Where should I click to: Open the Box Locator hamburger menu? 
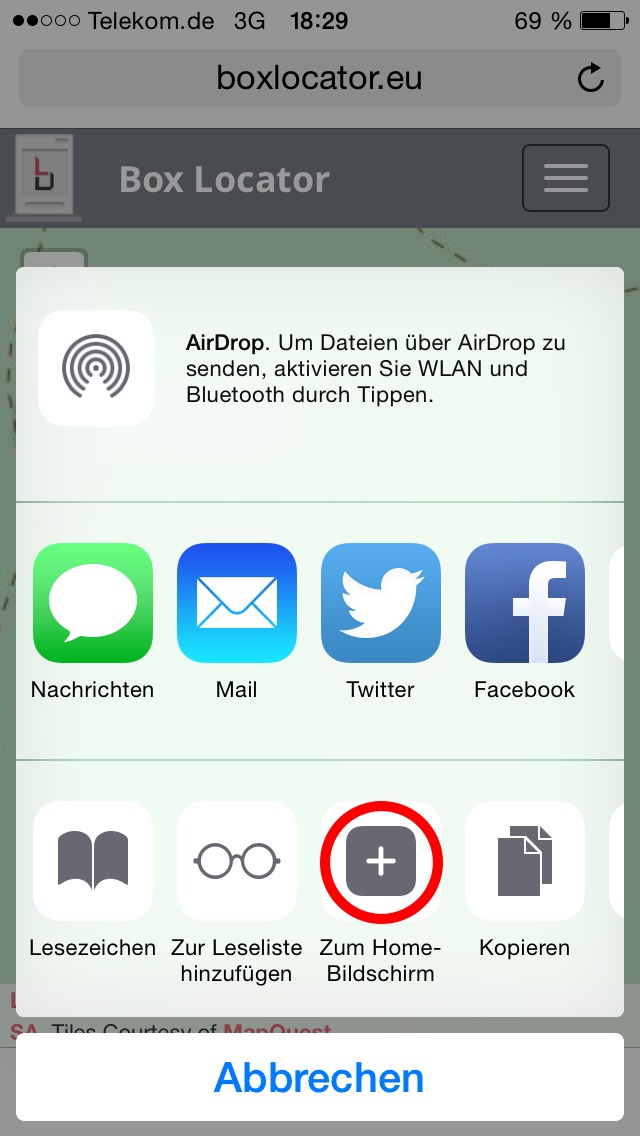[x=565, y=178]
